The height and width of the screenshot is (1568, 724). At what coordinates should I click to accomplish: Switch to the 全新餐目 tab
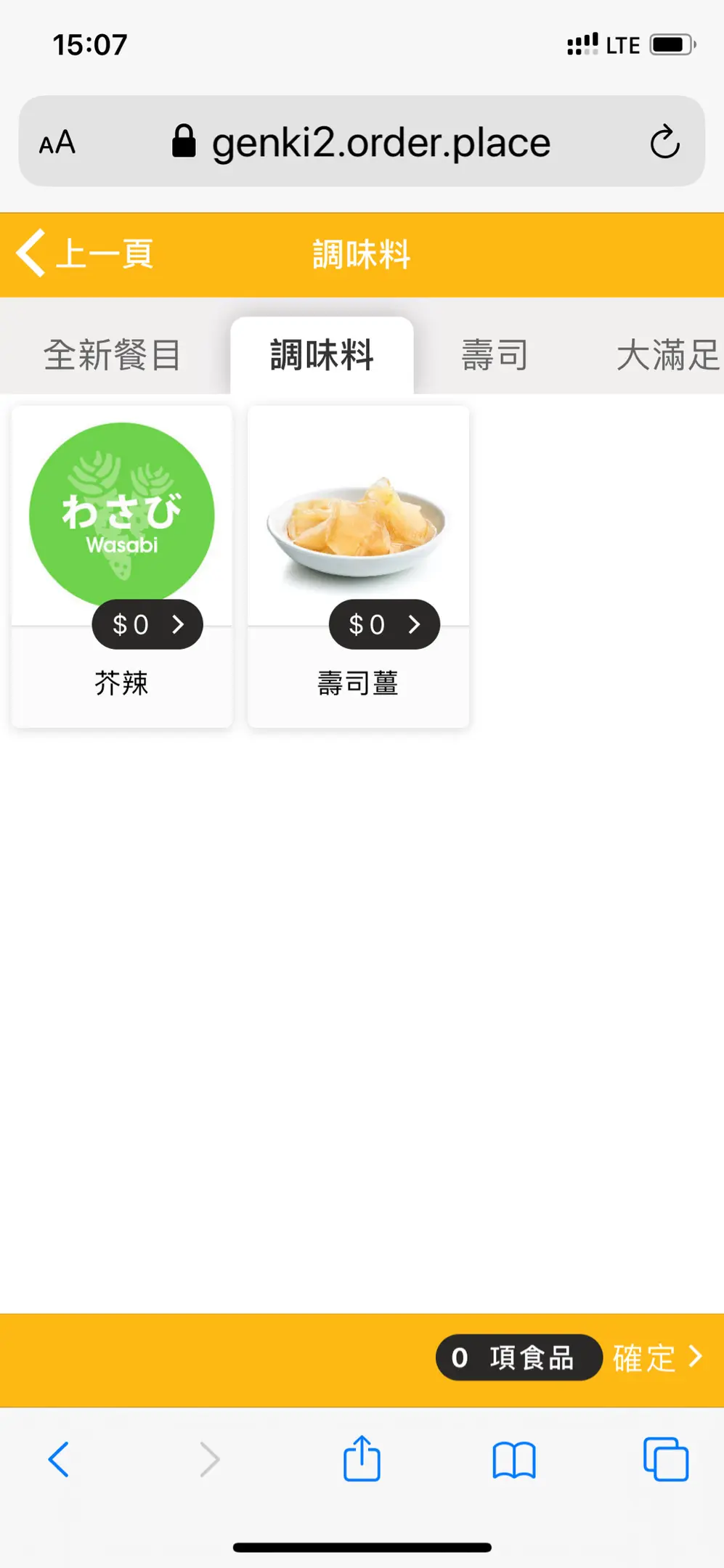113,356
